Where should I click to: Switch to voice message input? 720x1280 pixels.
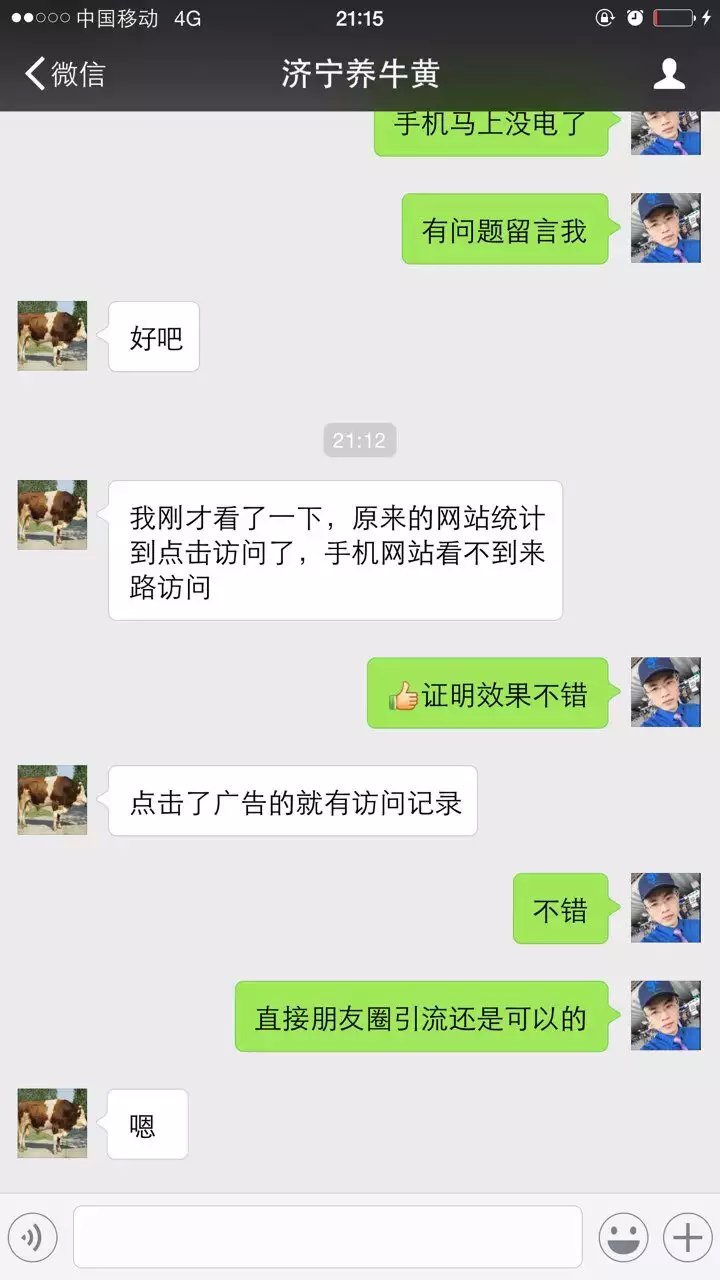click(x=33, y=1238)
